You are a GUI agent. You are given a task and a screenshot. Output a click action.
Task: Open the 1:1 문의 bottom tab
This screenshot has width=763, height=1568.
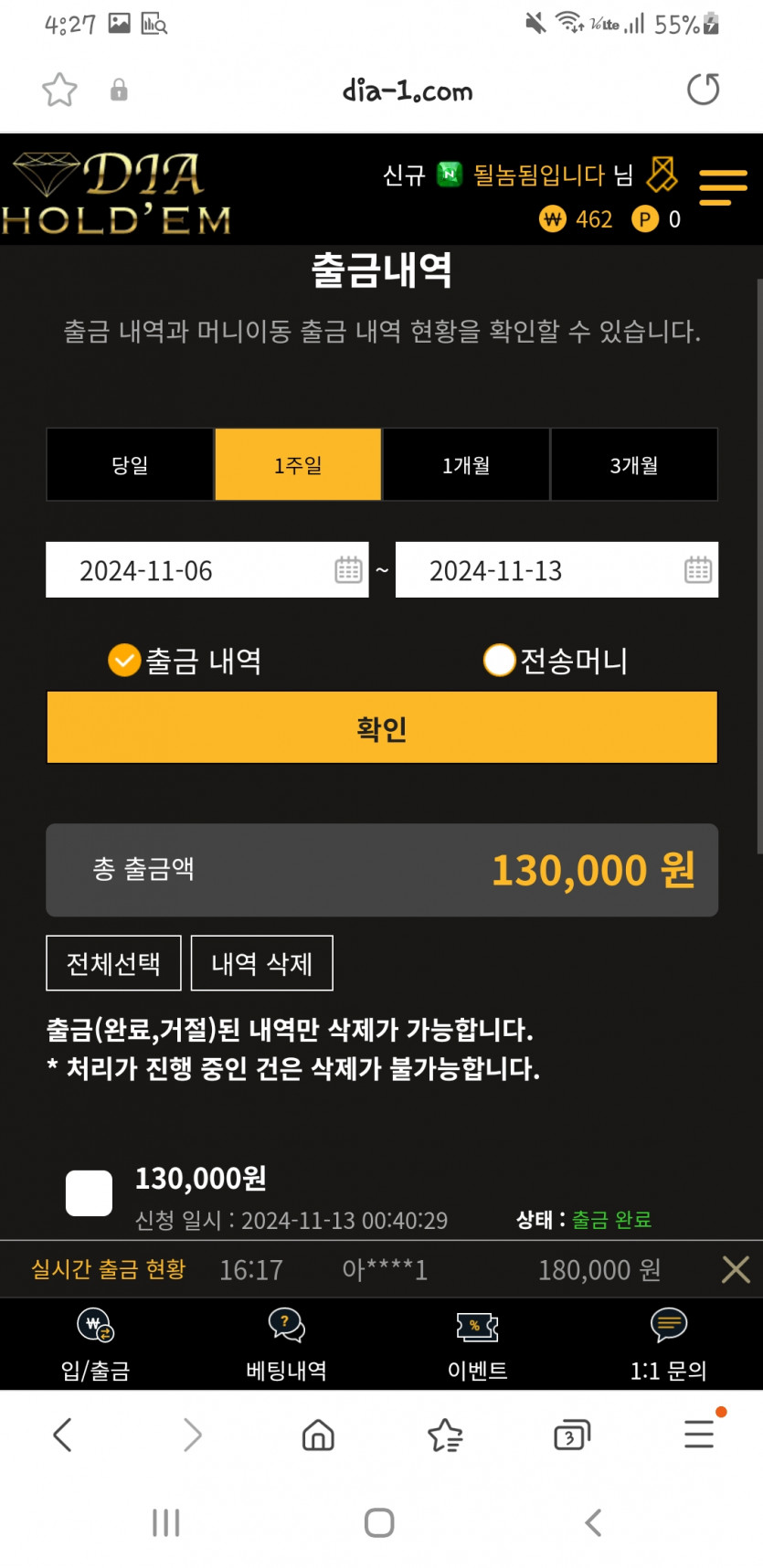coord(668,1344)
